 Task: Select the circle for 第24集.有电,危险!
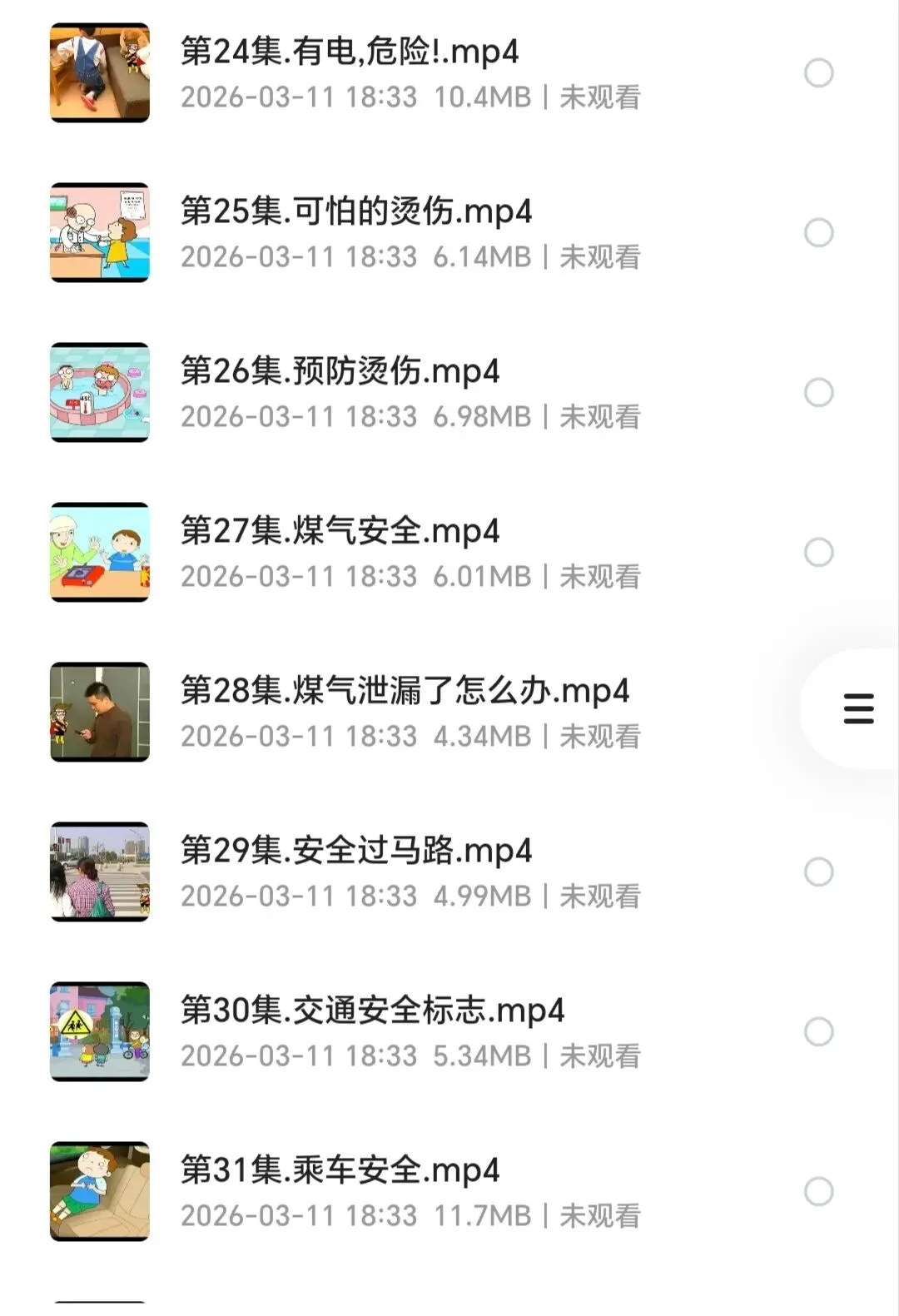coord(818,73)
